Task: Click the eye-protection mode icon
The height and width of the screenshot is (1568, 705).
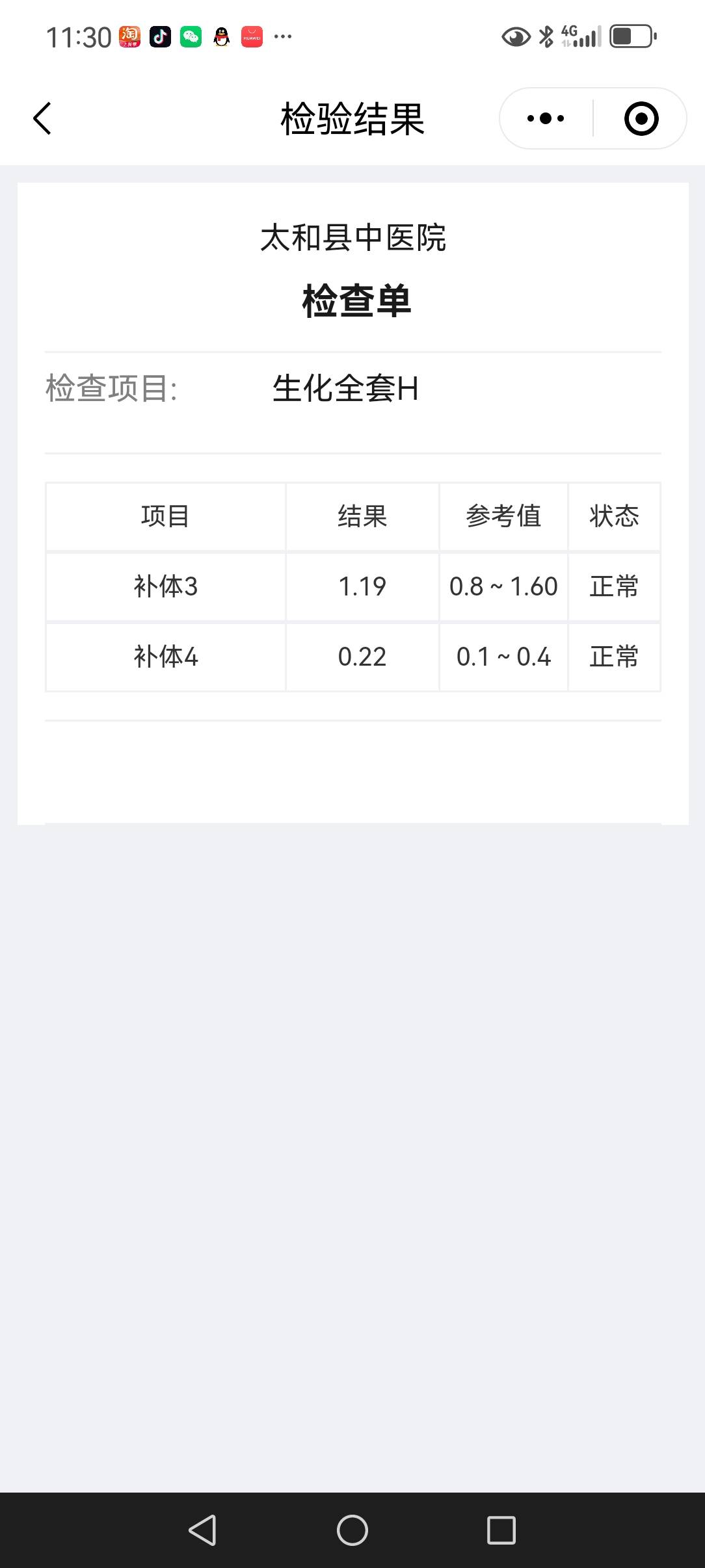Action: (515, 37)
